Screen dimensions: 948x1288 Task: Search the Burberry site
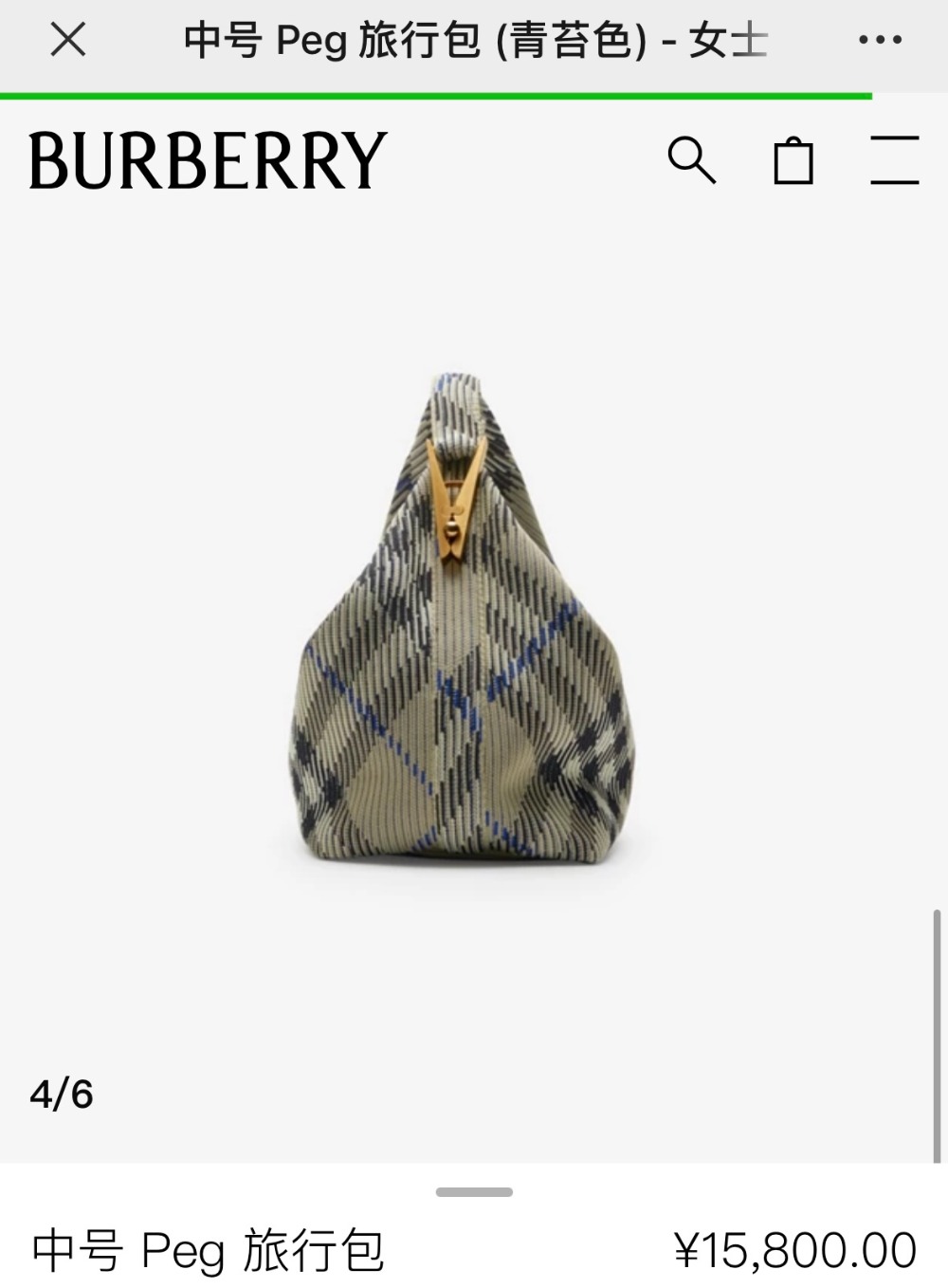[691, 160]
